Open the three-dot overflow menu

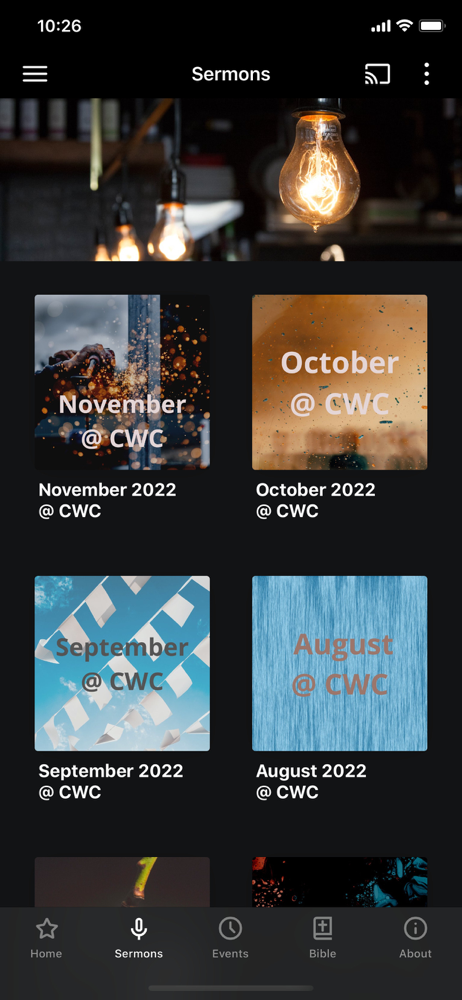[x=426, y=74]
